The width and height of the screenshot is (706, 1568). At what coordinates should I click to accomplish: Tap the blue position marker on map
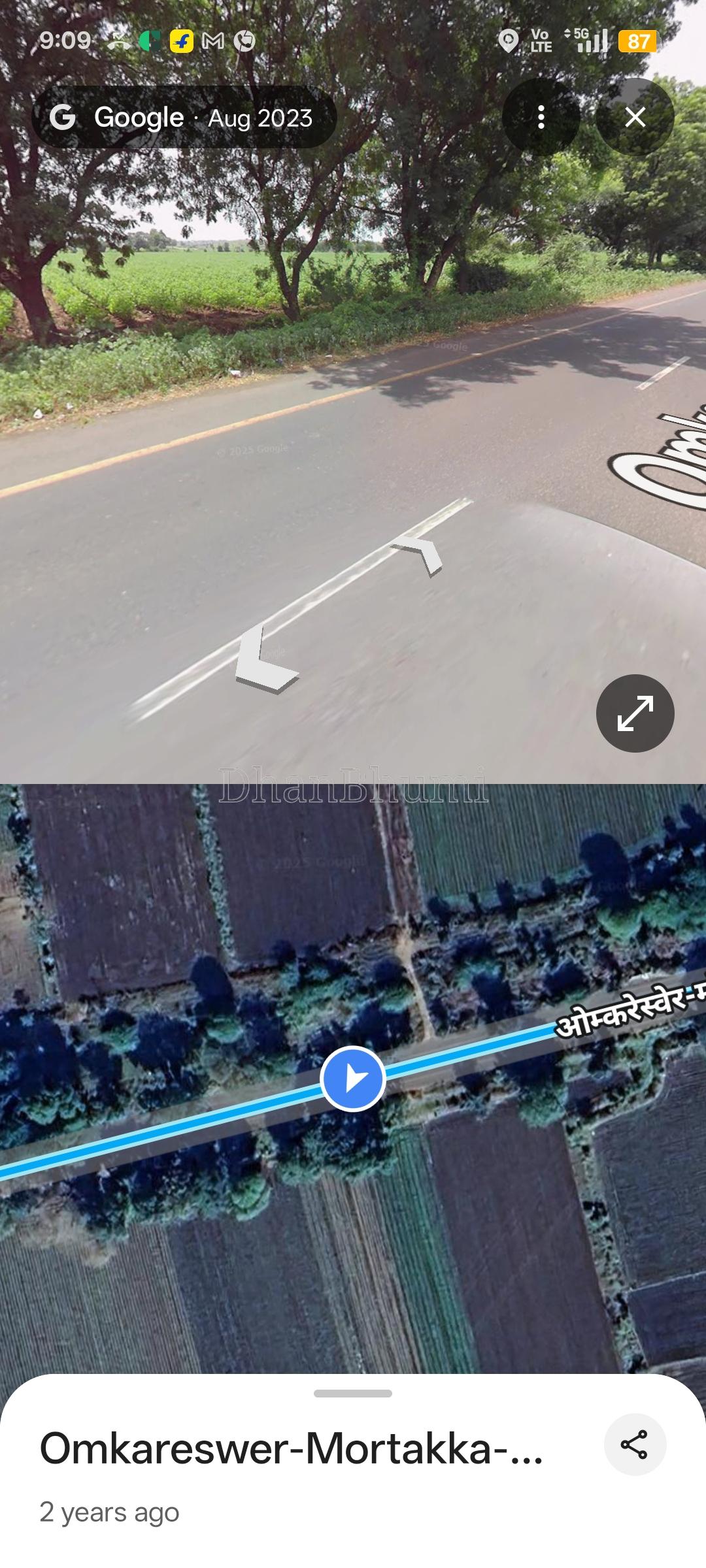(x=353, y=1079)
